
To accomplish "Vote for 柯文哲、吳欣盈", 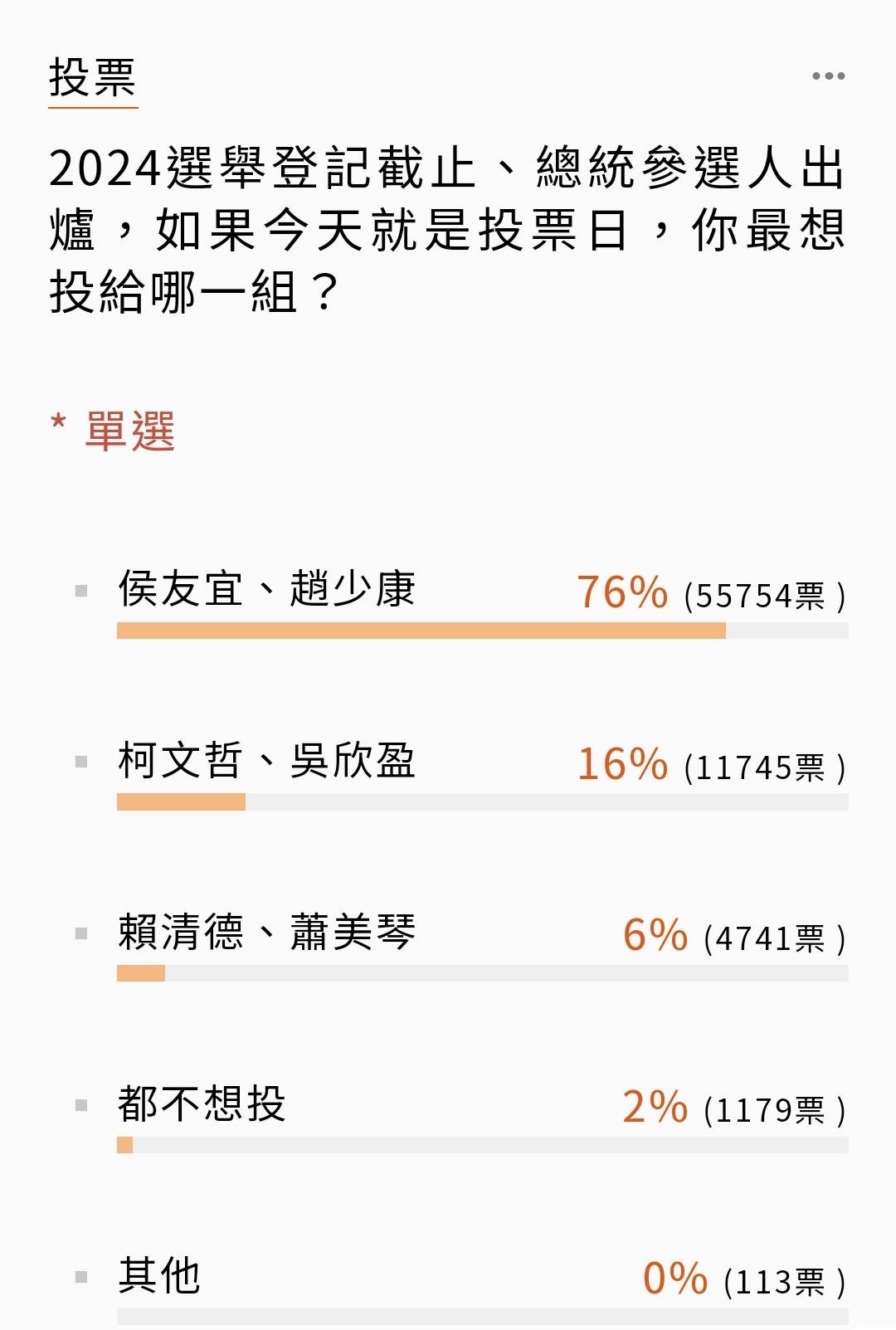I will [x=266, y=762].
